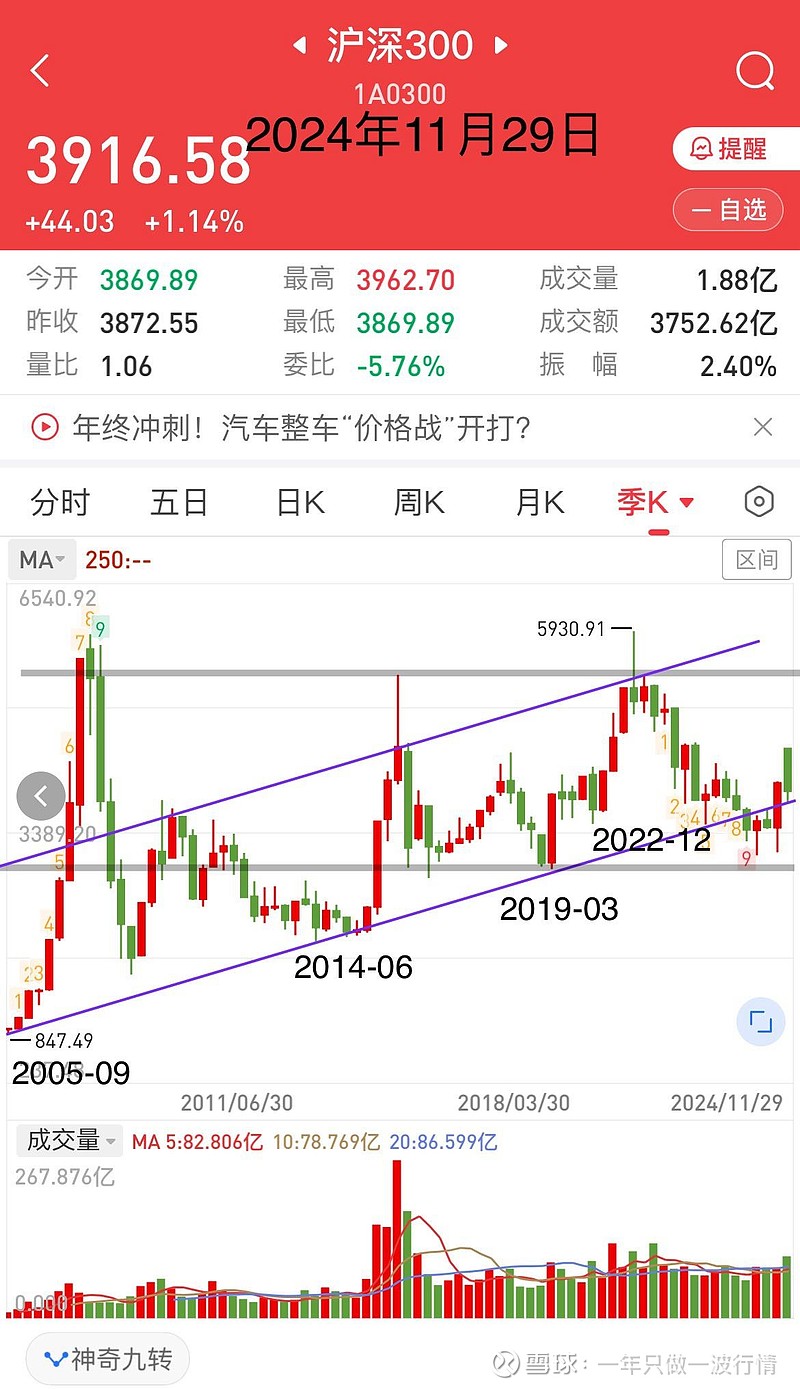Viewport: 800px width, 1389px height.
Task: Set a price alert with 提醒
Action: pyautogui.click(x=729, y=149)
